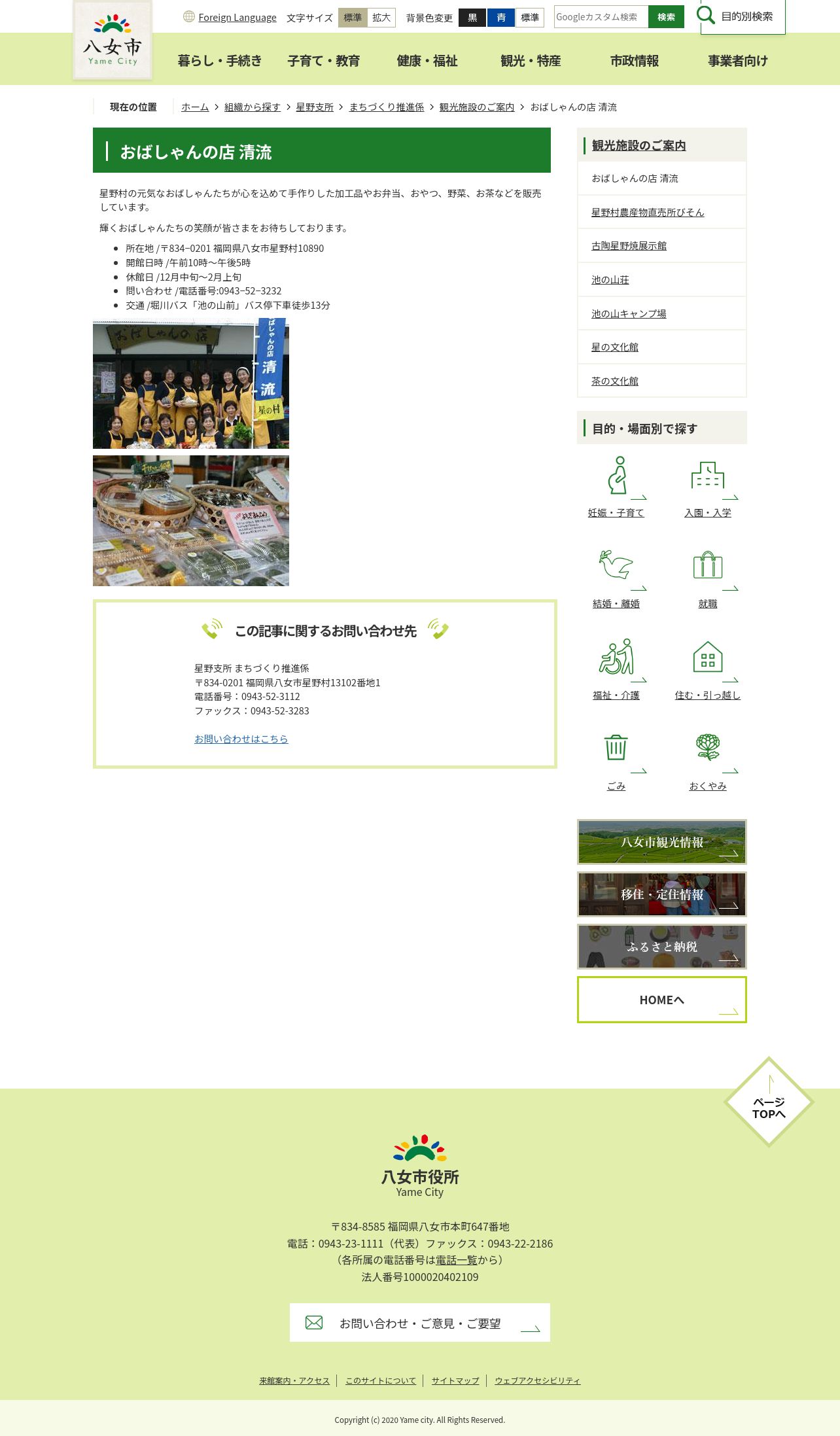Open the ふるさと納税 banner
Viewport: 840px width, 1436px height.
[x=662, y=947]
